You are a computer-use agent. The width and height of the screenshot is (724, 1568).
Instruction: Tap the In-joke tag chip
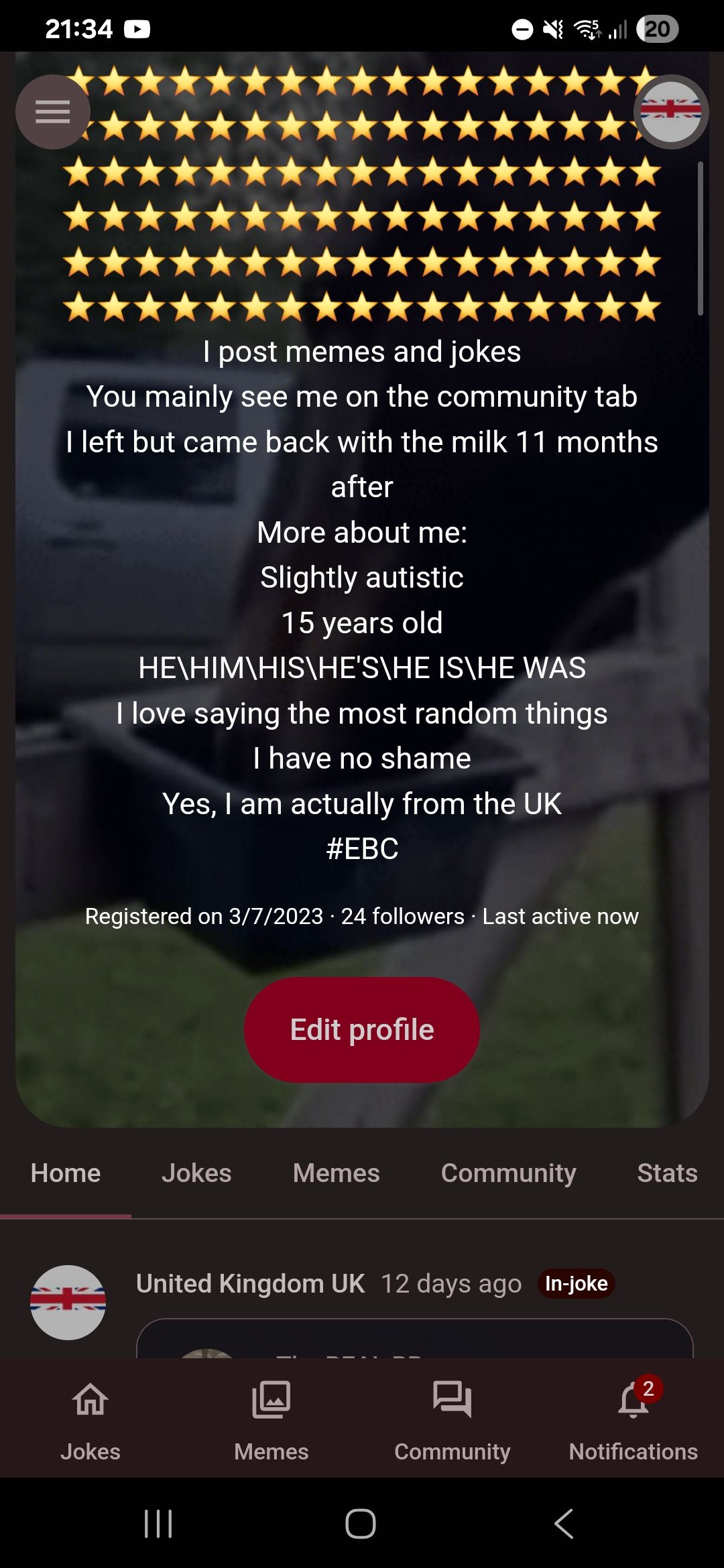pos(576,1284)
